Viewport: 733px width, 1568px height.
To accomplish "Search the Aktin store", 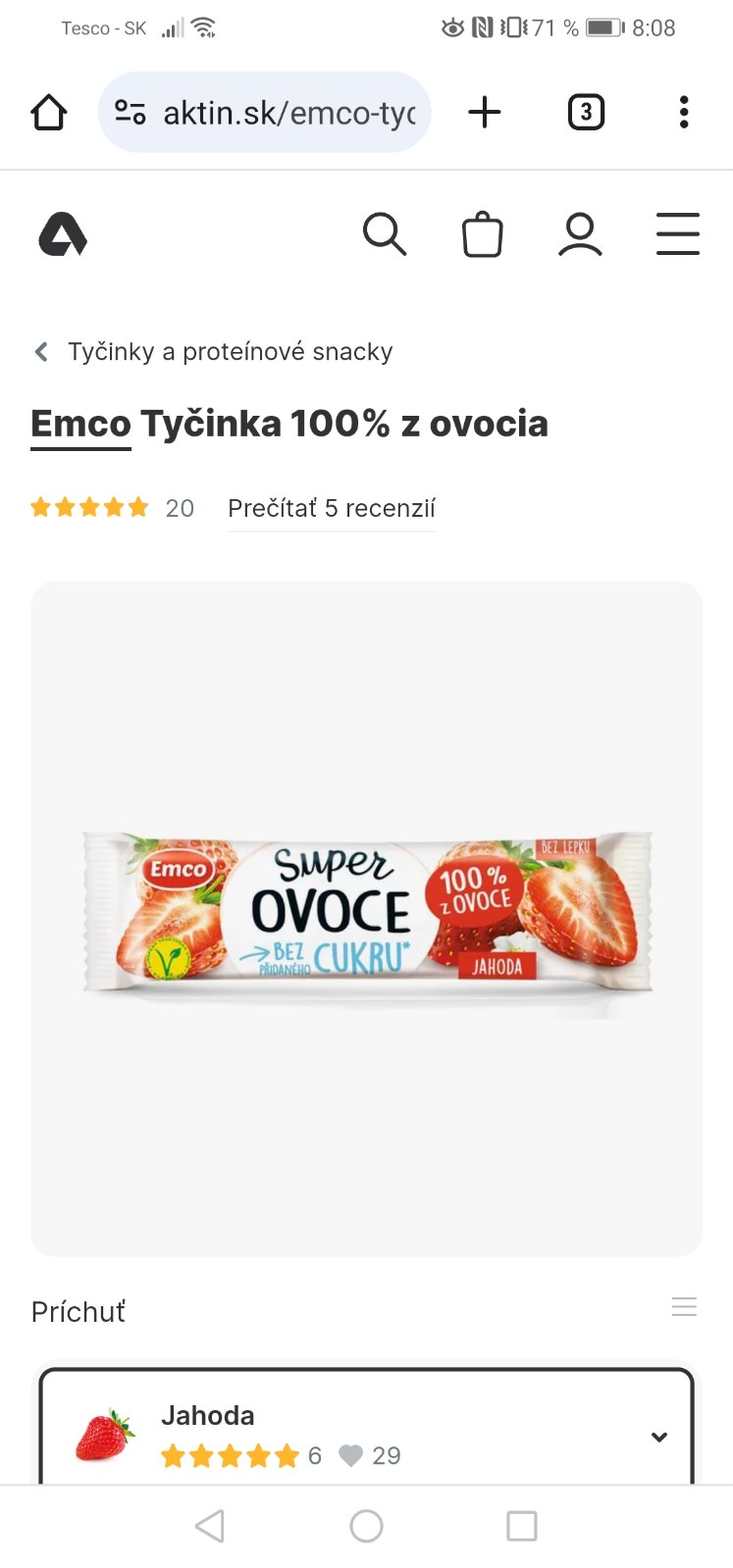I will coord(384,235).
